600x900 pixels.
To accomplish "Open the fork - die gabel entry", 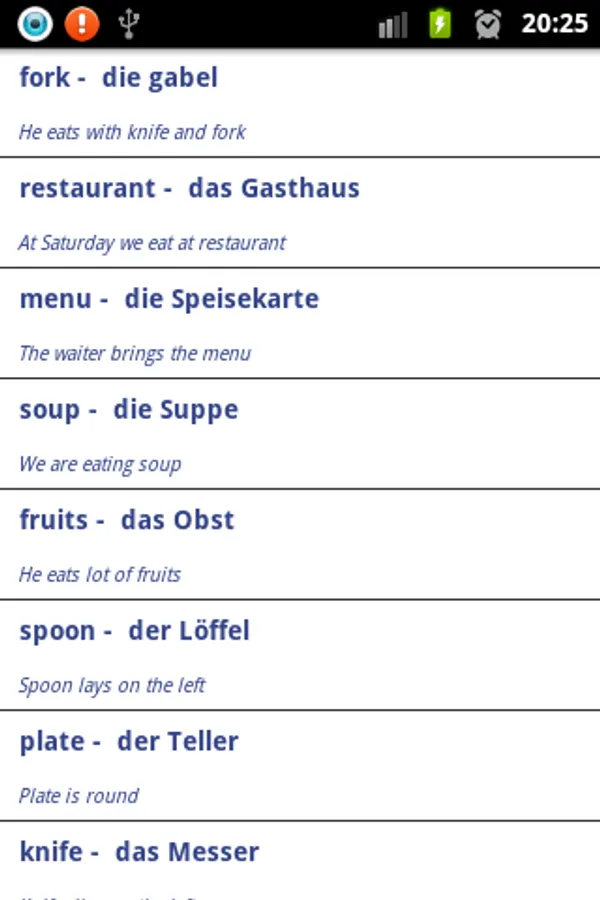I will [300, 103].
